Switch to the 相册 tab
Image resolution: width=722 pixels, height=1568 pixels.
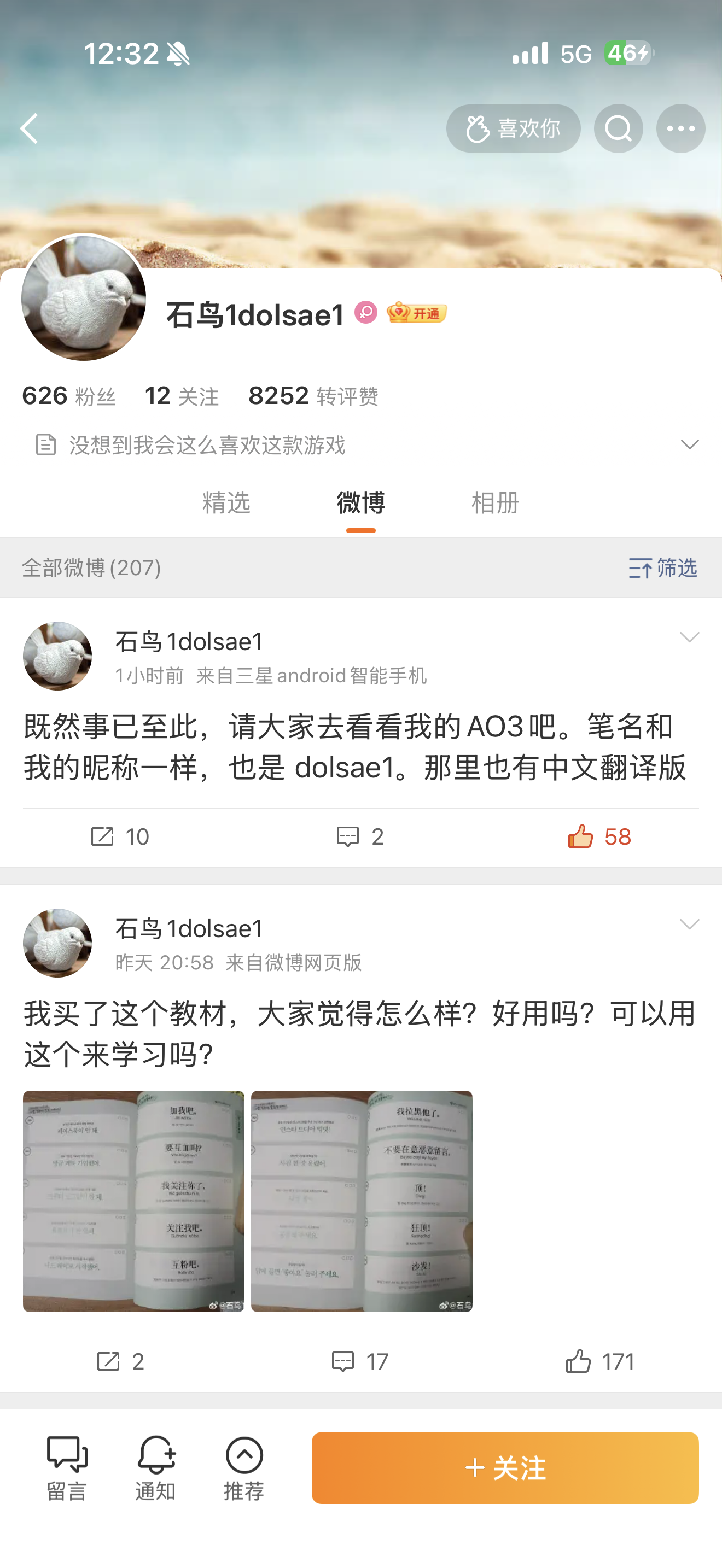click(x=495, y=503)
